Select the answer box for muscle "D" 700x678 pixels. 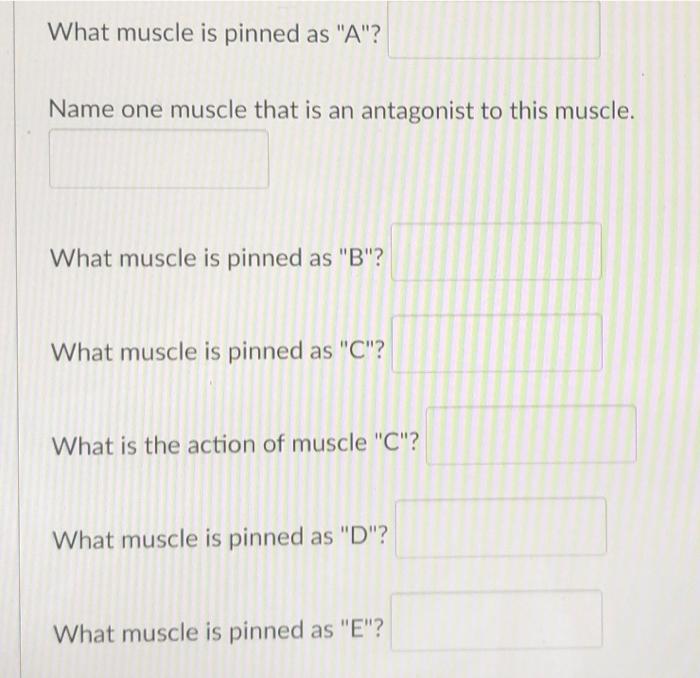(500, 528)
